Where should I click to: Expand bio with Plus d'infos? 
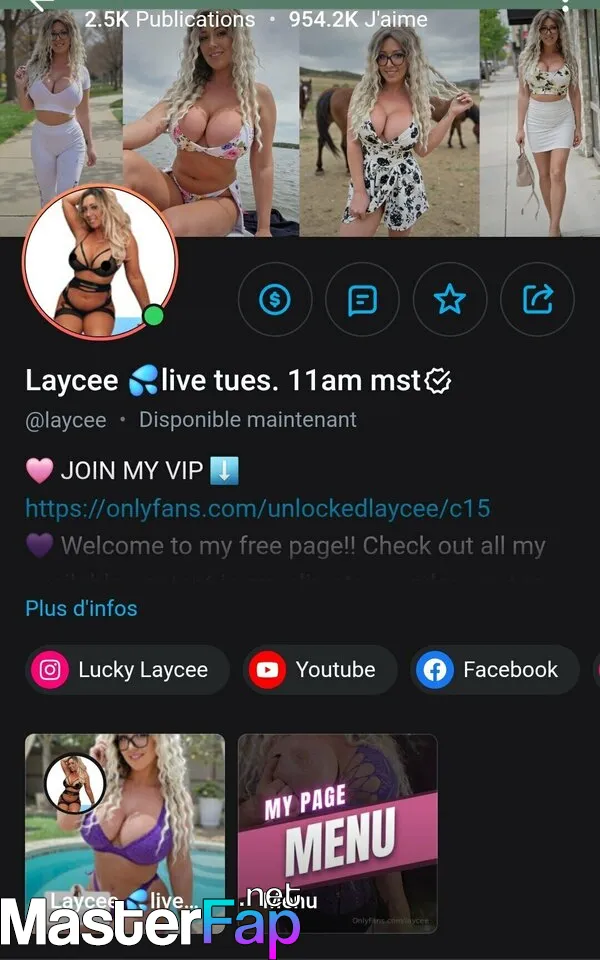[x=81, y=608]
